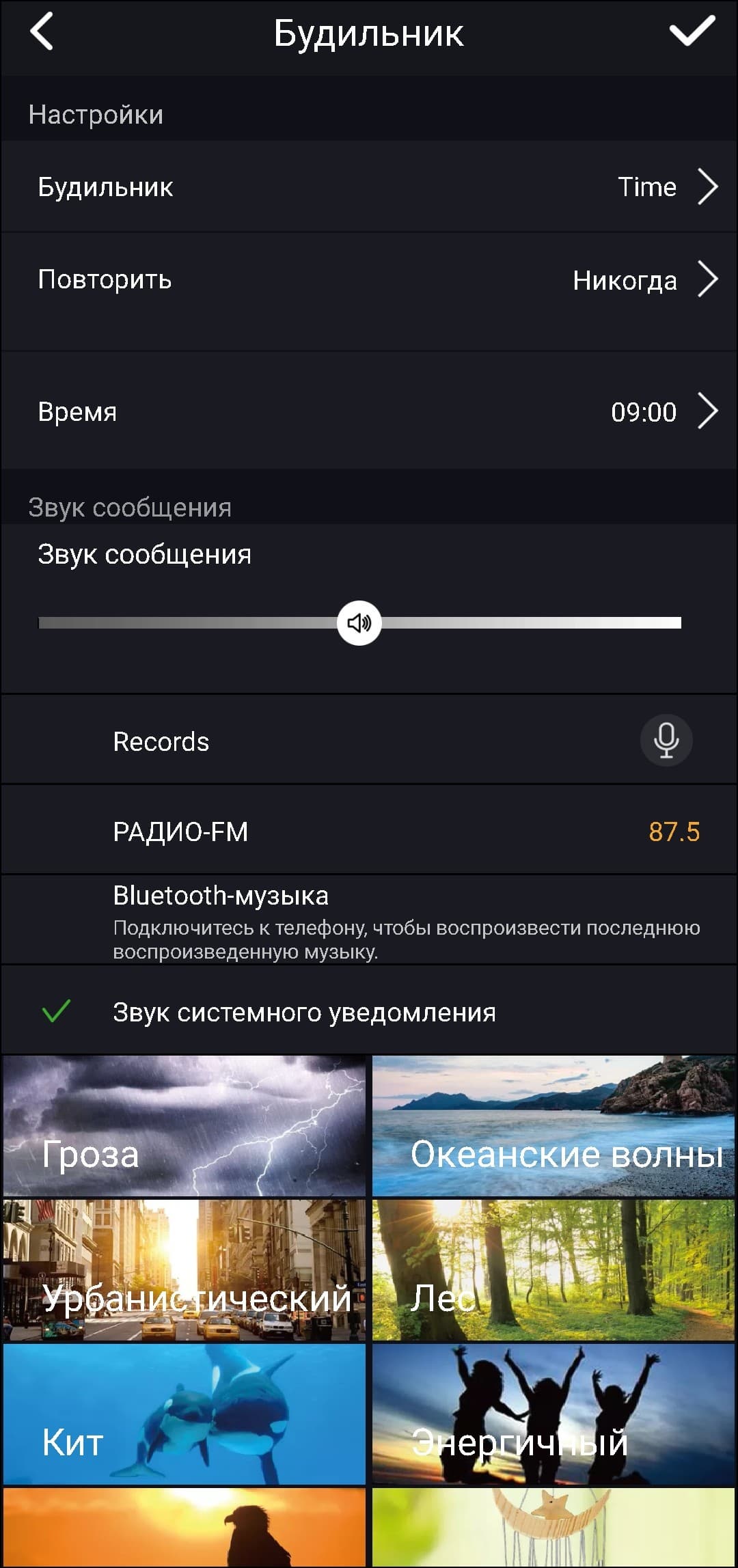Image resolution: width=738 pixels, height=1568 pixels.
Task: Select the Энергичный sound tile
Action: pyautogui.click(x=553, y=1414)
